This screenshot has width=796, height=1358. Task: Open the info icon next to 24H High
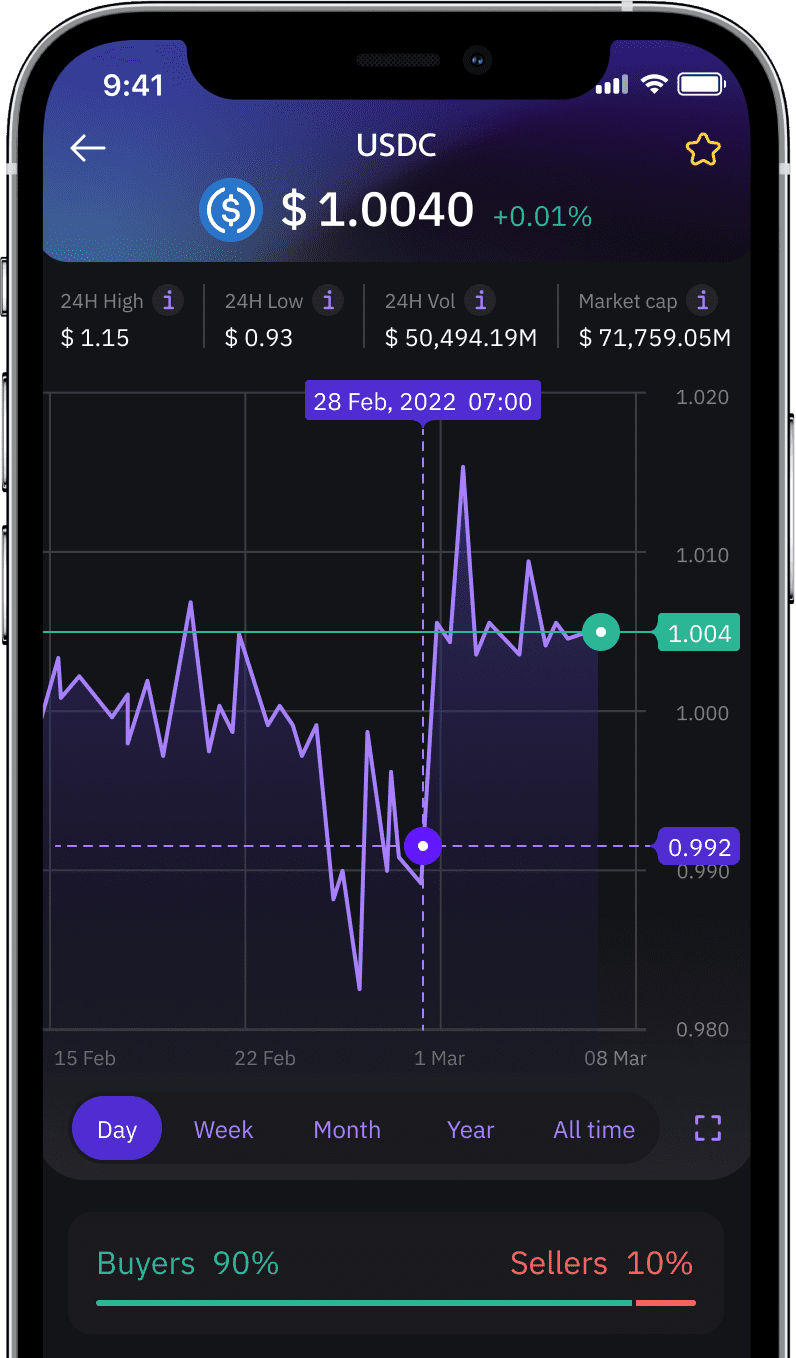pos(168,300)
